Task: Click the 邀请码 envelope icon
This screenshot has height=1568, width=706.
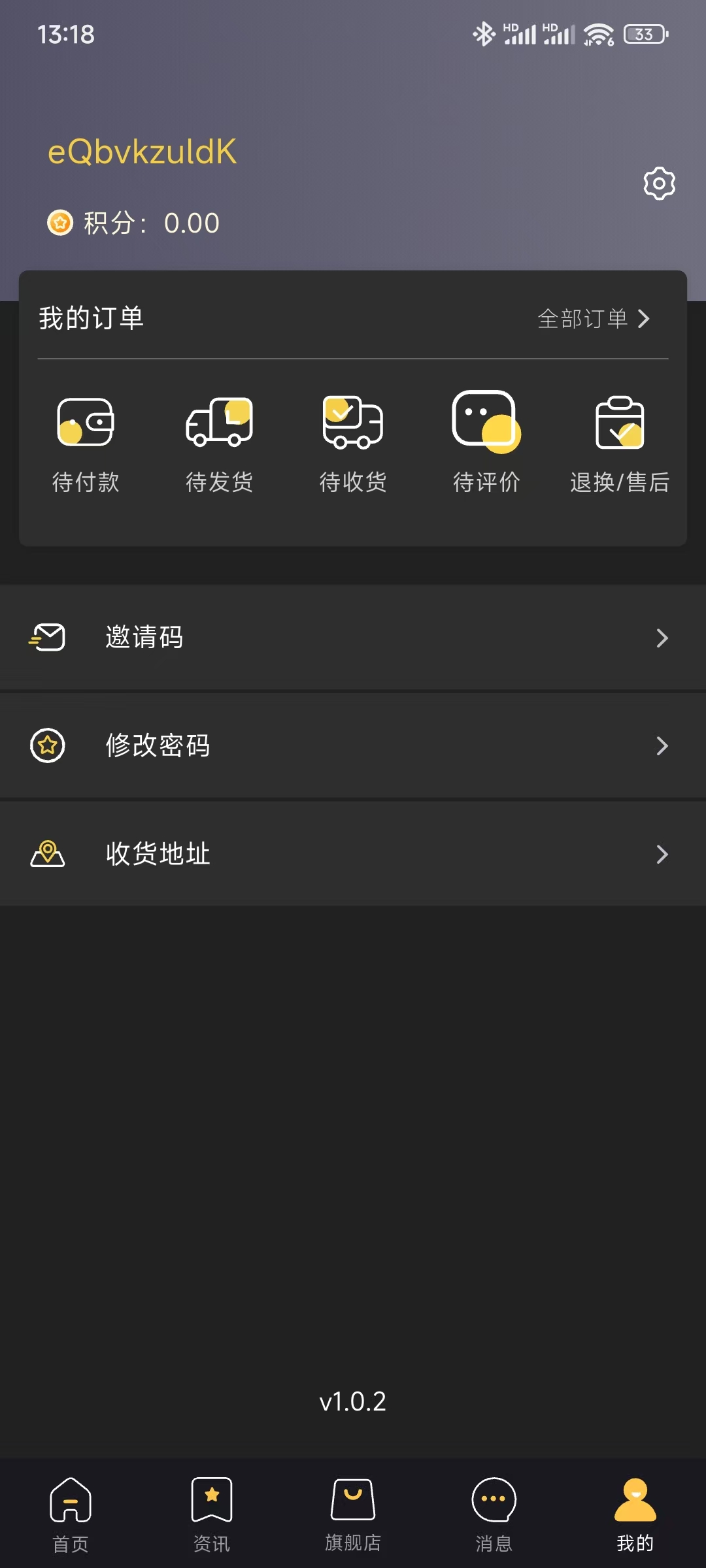Action: click(x=48, y=637)
